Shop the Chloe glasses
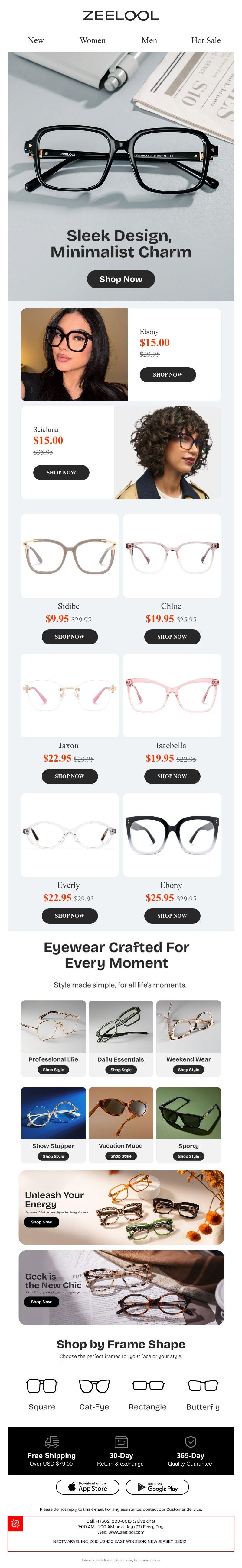Screen dimensions: 242x1568 (x=172, y=636)
